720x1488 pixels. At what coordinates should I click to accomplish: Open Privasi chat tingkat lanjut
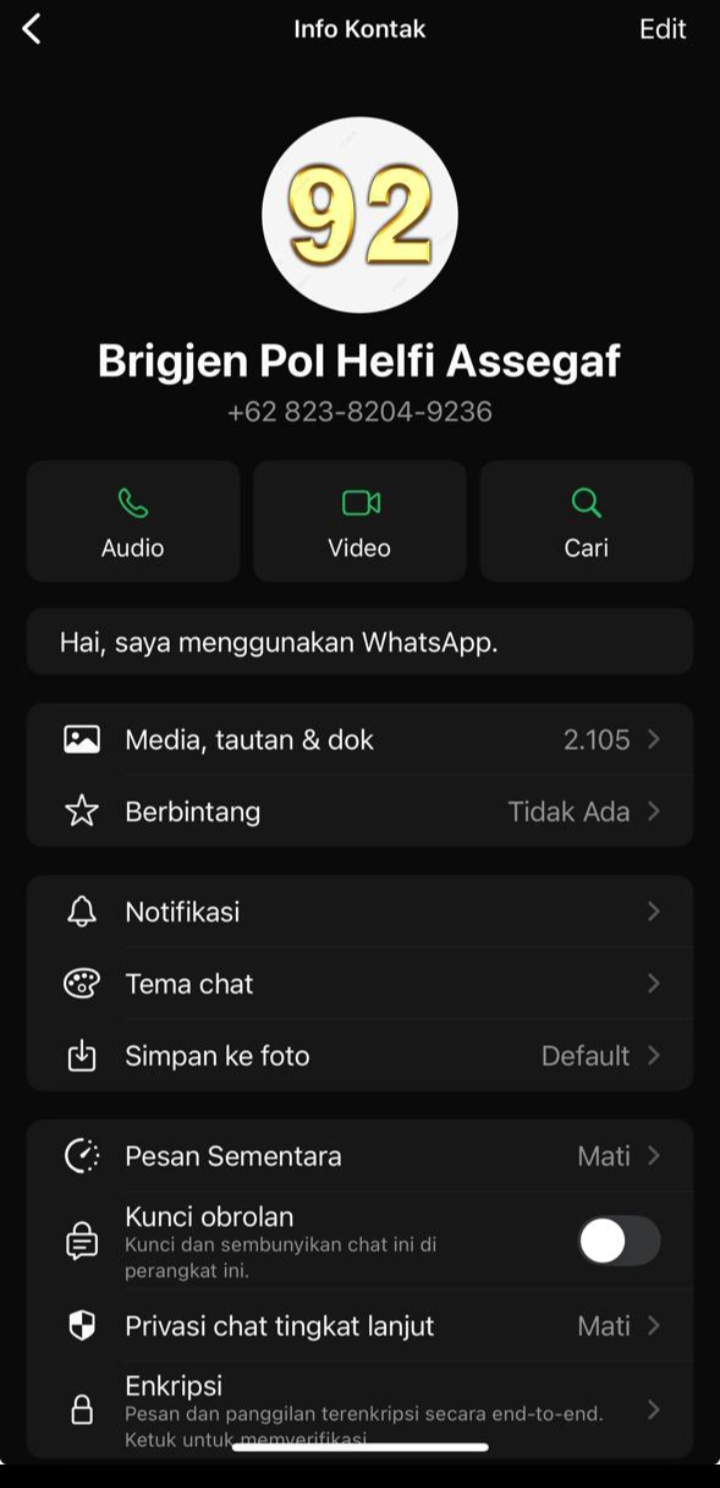360,1326
